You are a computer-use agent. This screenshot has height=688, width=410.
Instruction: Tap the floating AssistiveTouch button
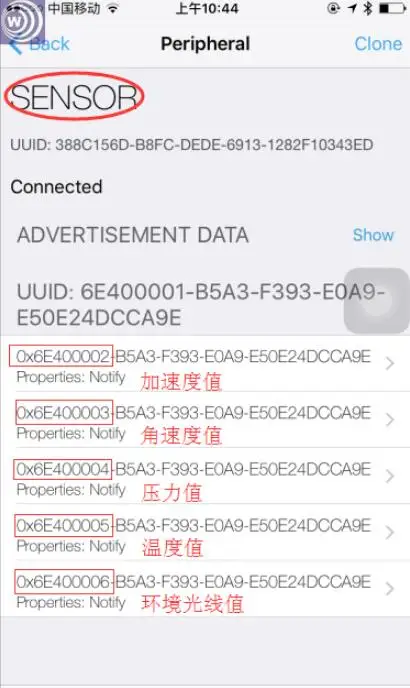376,301
